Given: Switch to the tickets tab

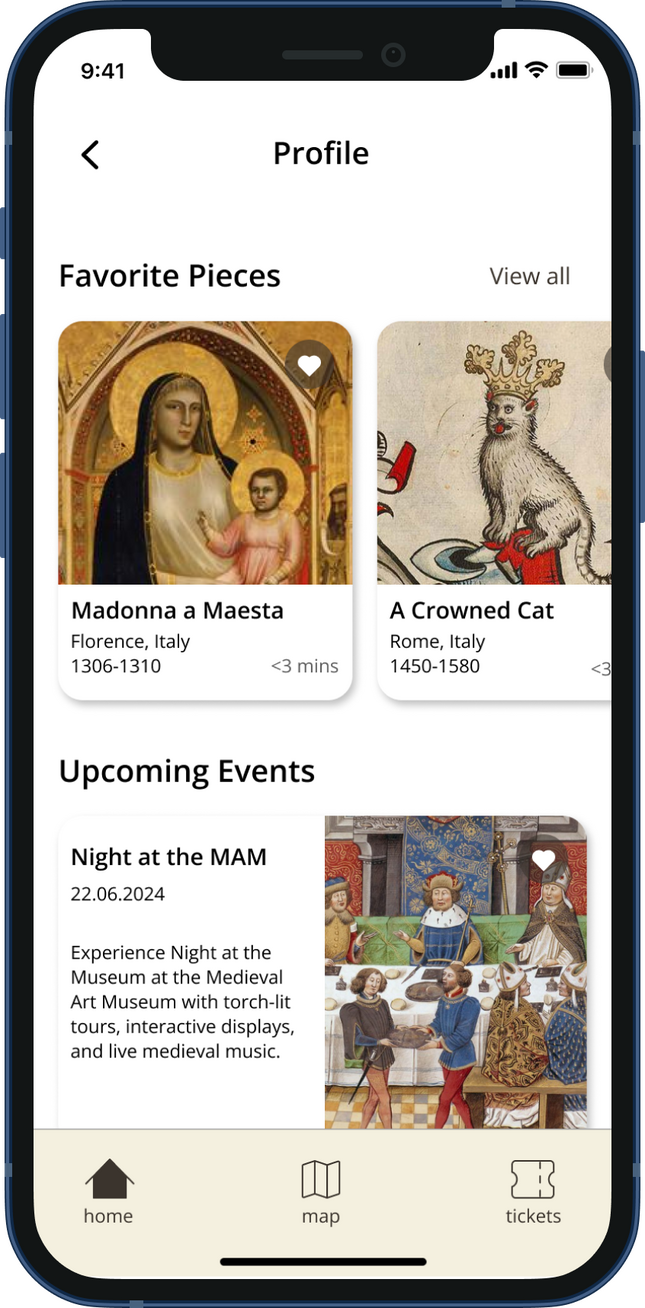Looking at the screenshot, I should [532, 1191].
